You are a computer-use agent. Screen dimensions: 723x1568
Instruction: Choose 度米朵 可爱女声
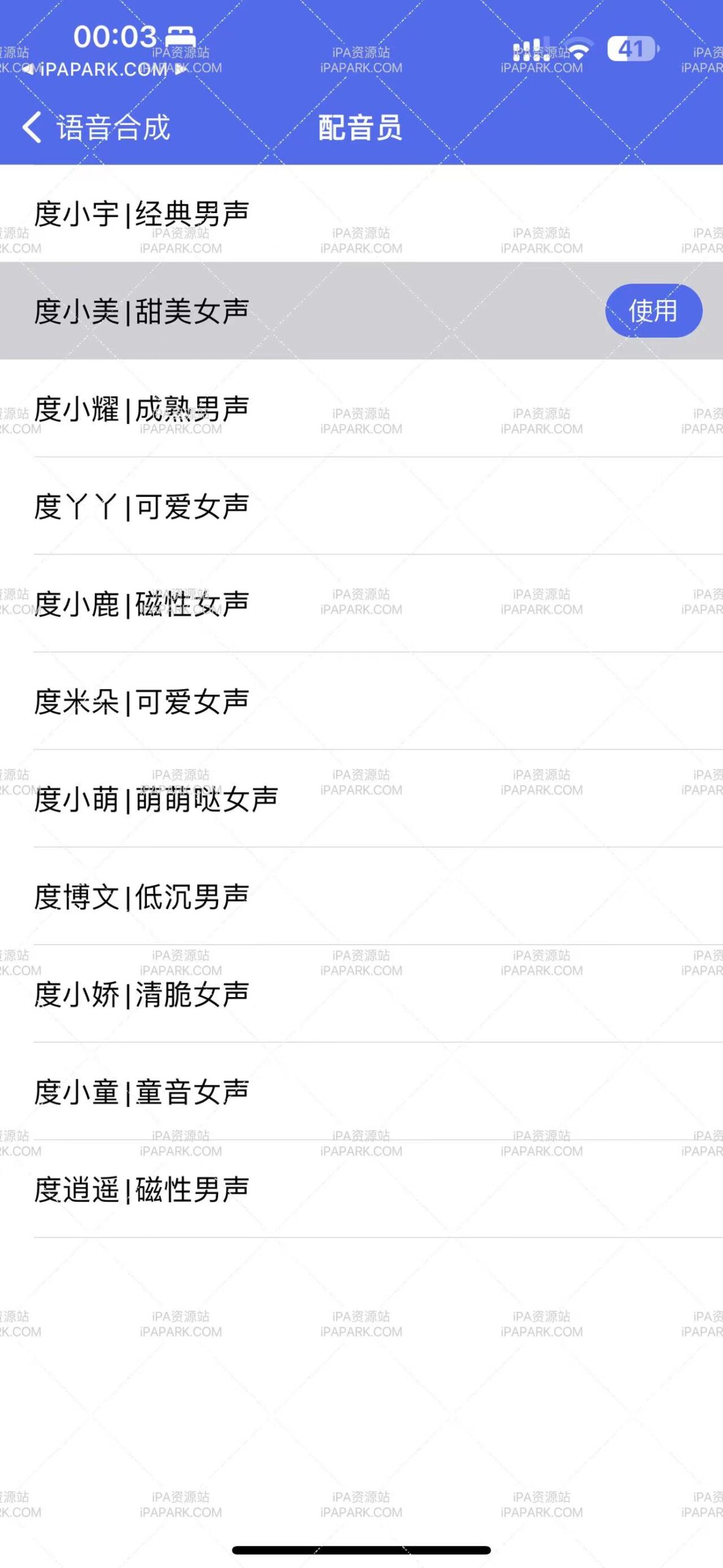(142, 701)
